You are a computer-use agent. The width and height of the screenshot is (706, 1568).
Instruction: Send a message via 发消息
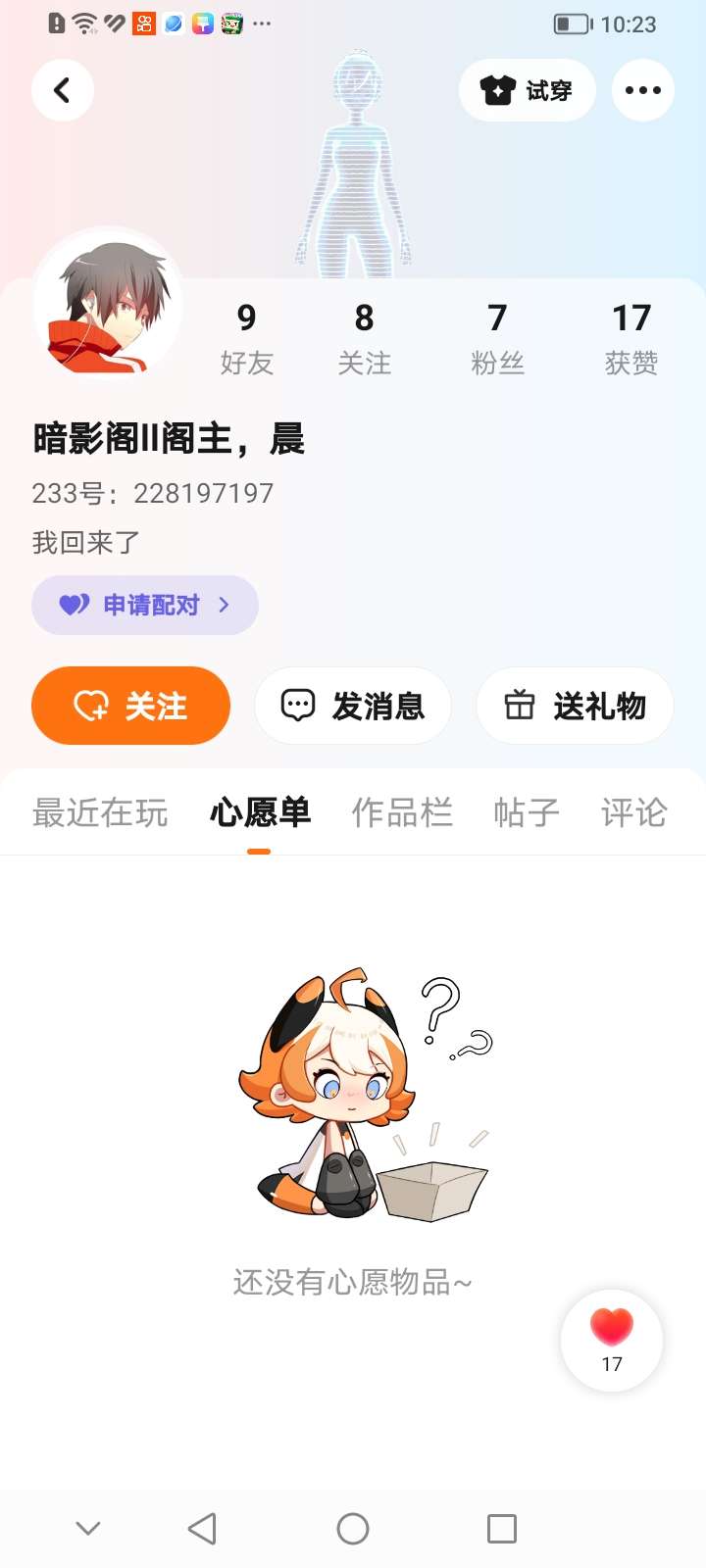tap(353, 706)
